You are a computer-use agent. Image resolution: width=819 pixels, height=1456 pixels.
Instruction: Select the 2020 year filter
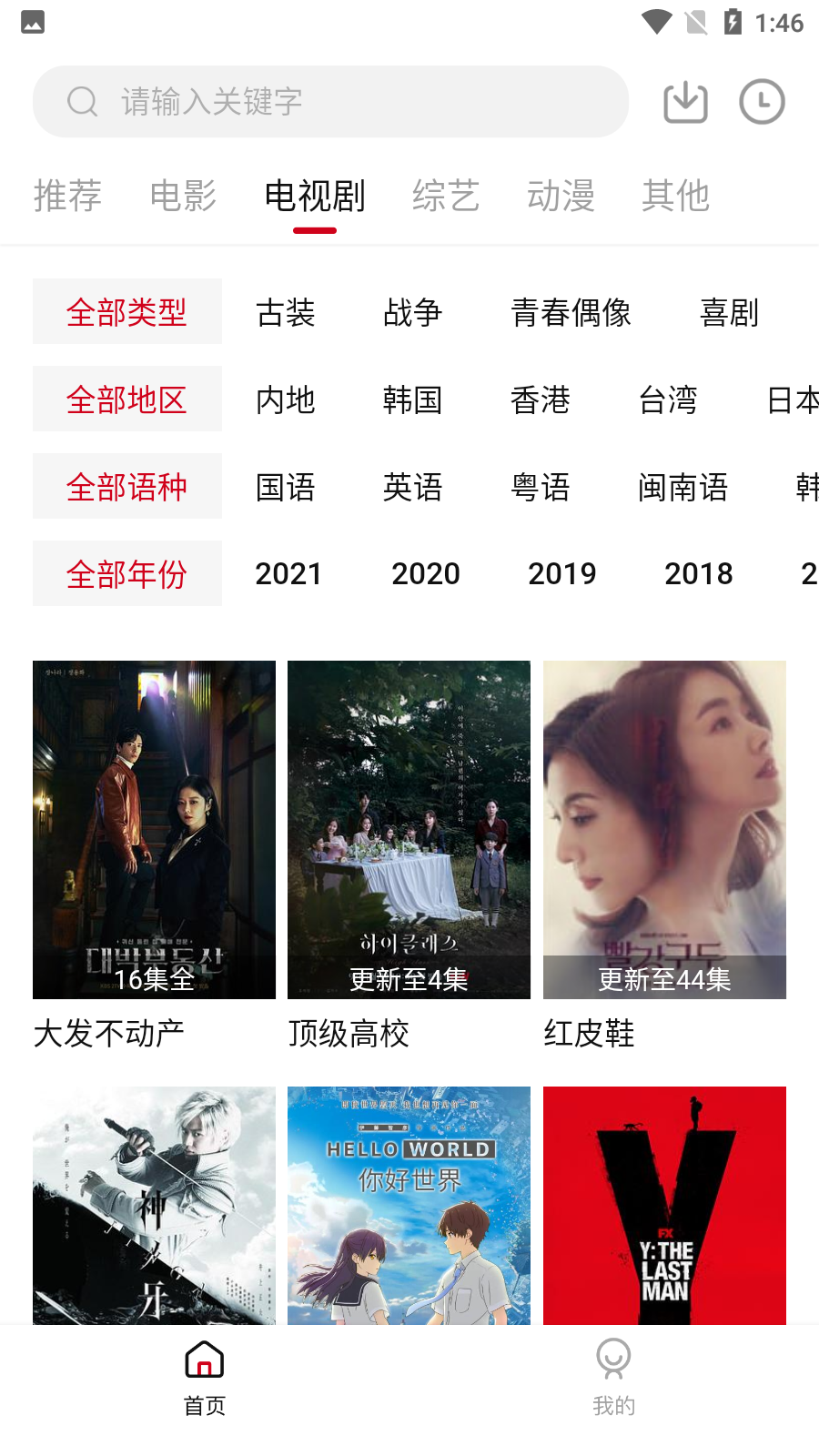pyautogui.click(x=427, y=573)
